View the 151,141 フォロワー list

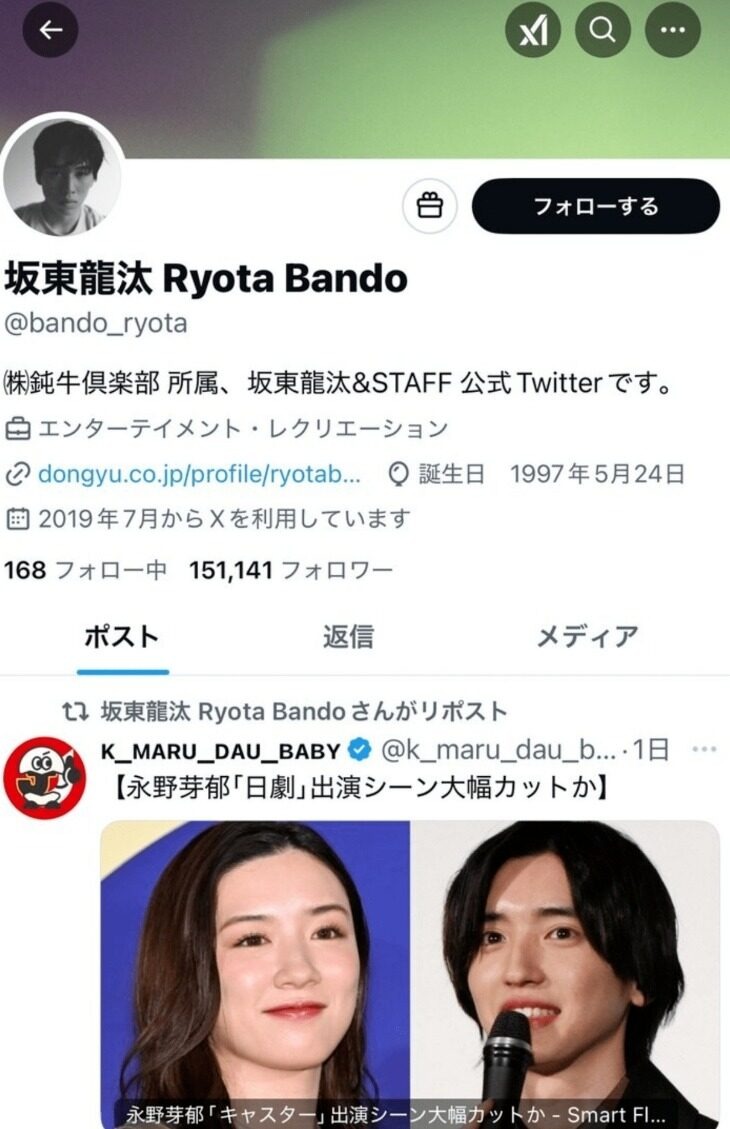(x=290, y=570)
